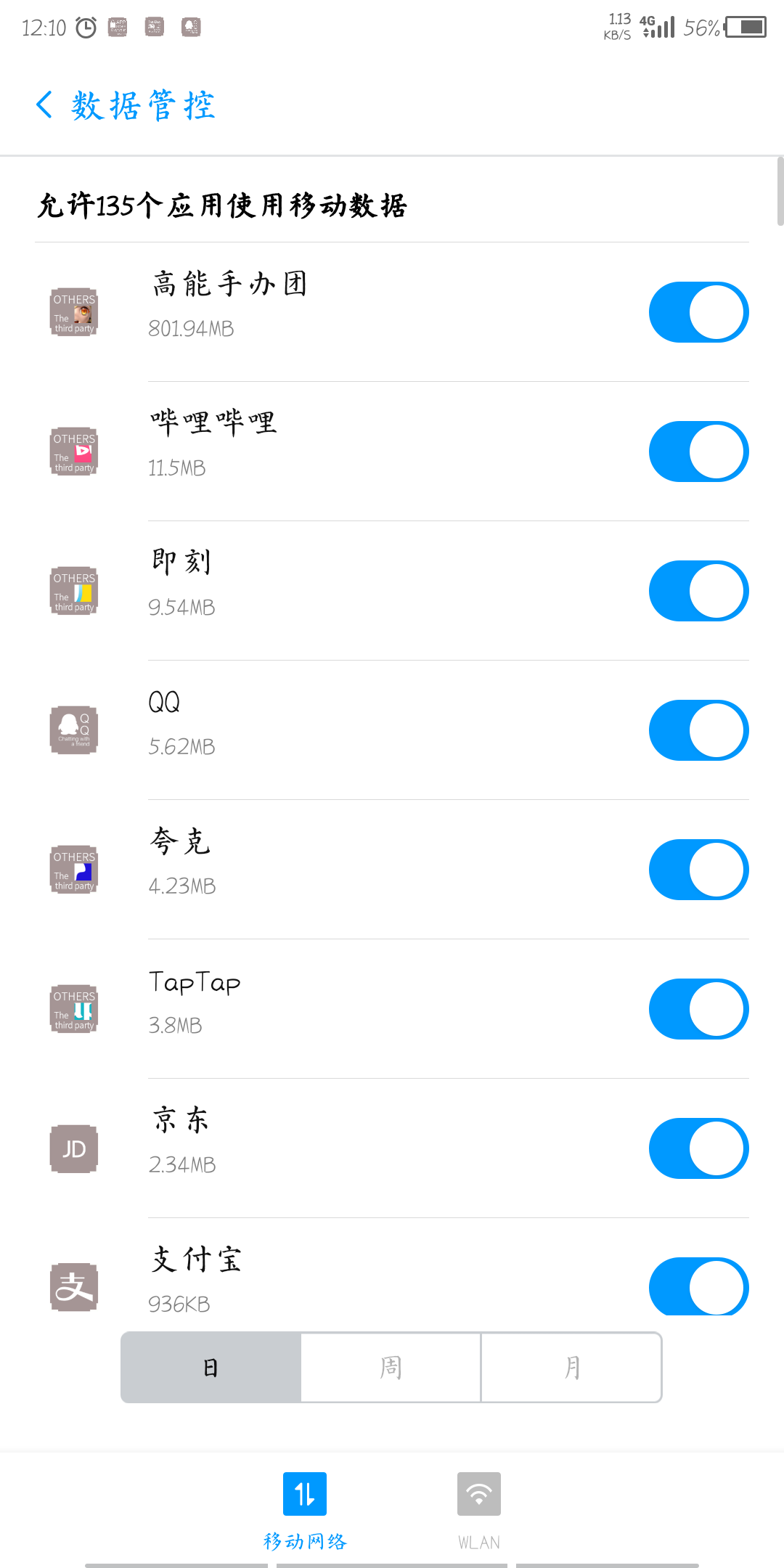Screen dimensions: 784x1568
Task: Go back from 数据管控 screen
Action: click(45, 105)
